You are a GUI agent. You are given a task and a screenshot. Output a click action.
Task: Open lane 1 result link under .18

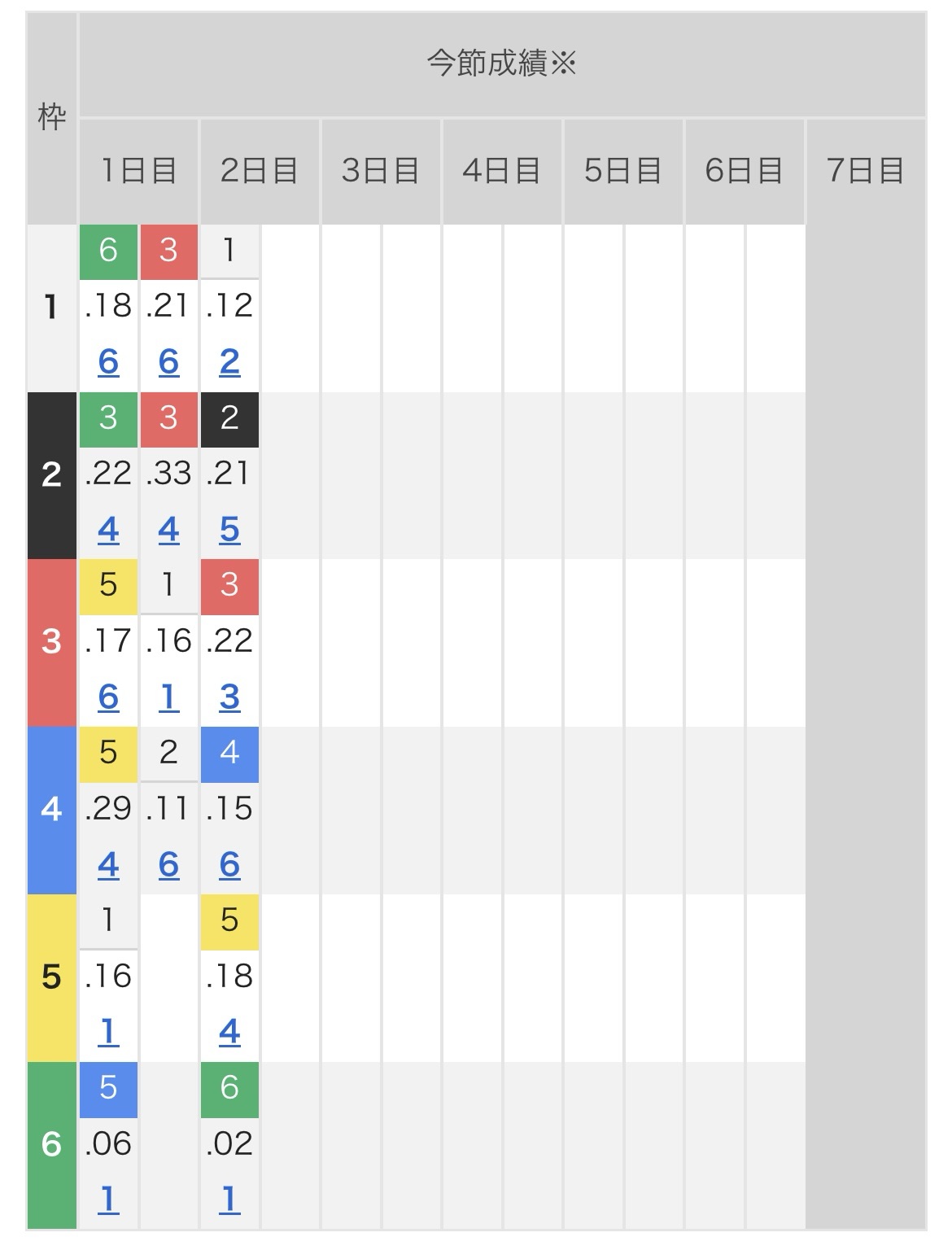[108, 361]
